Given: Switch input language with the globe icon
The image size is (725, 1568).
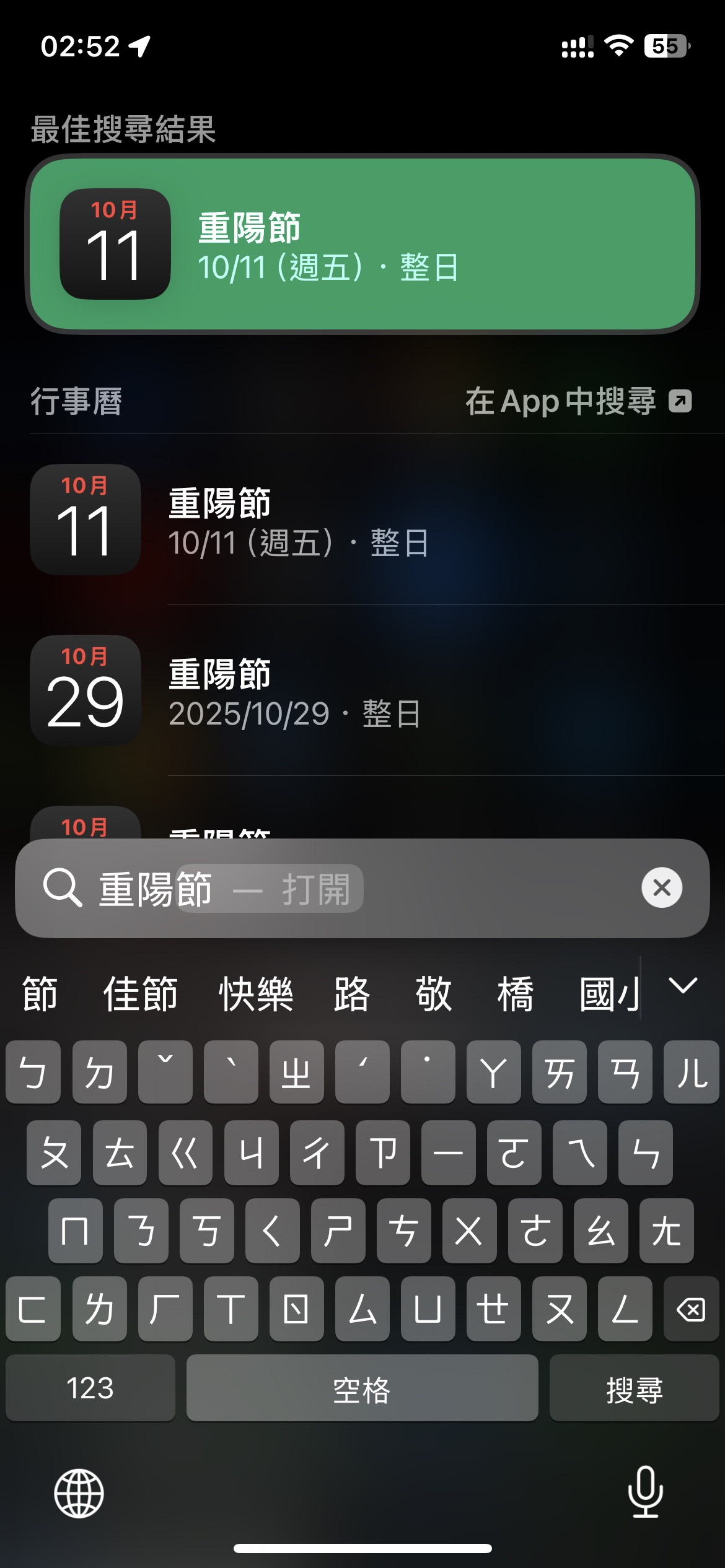Looking at the screenshot, I should tap(79, 1493).
